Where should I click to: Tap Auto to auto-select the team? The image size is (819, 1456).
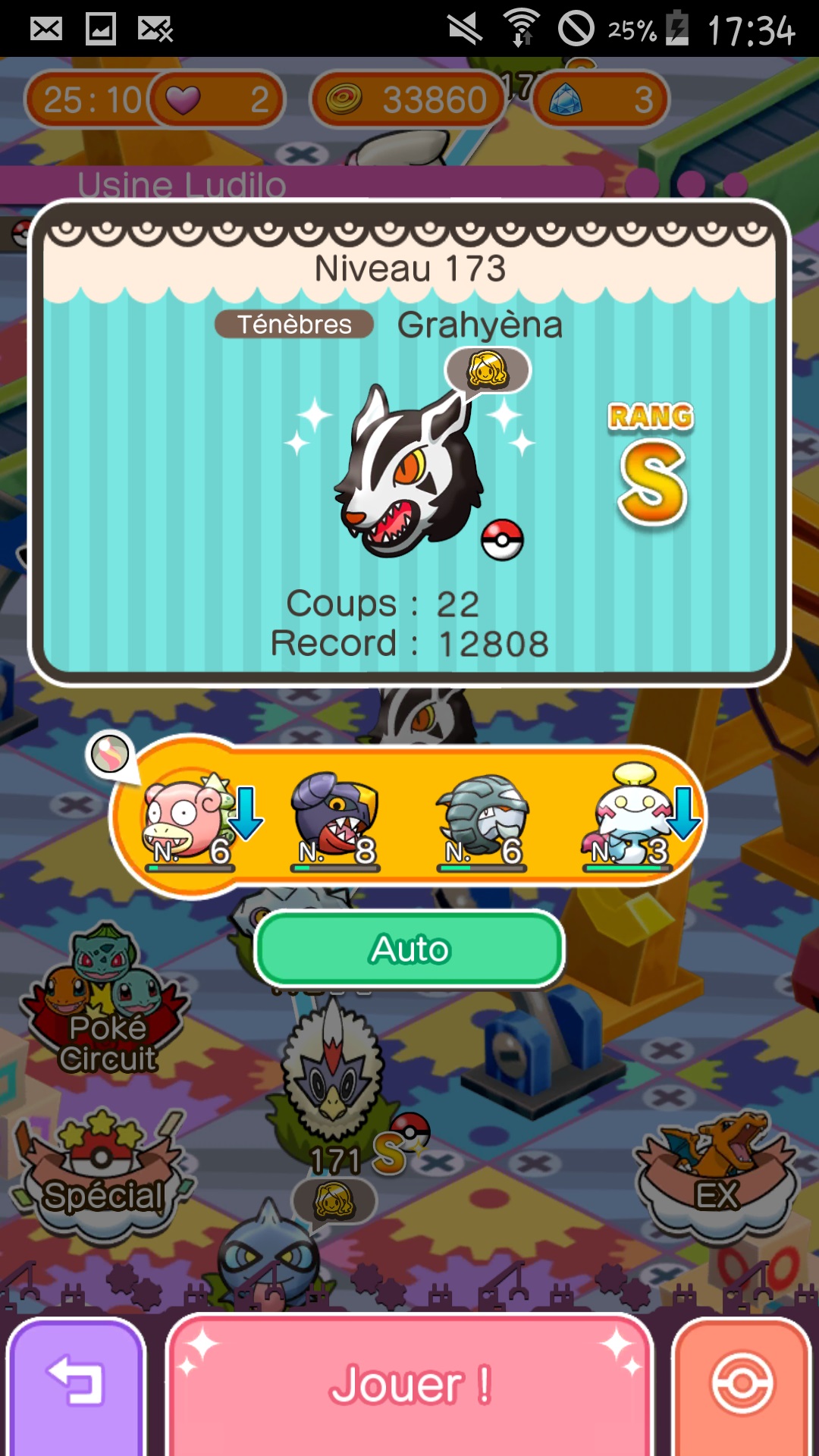point(409,949)
